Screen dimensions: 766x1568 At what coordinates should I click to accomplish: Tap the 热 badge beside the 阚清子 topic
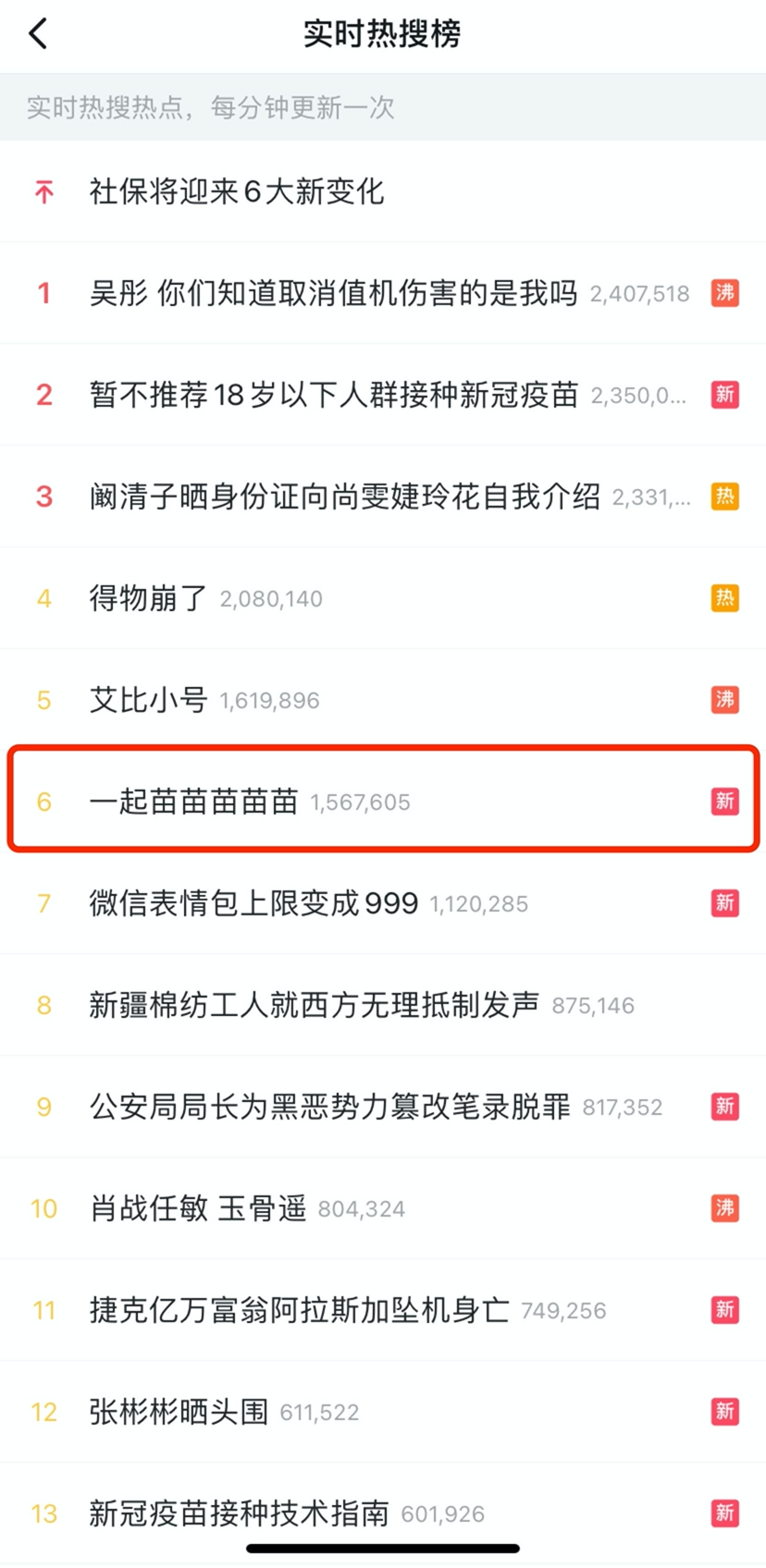pos(726,496)
